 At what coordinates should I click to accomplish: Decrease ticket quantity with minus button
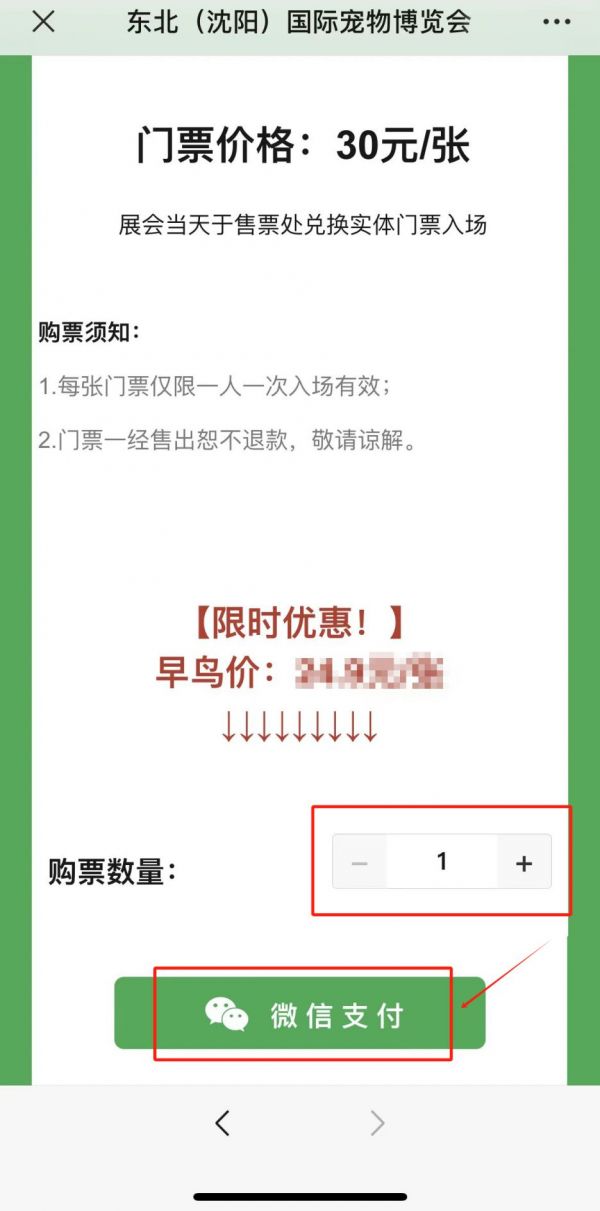coord(360,862)
